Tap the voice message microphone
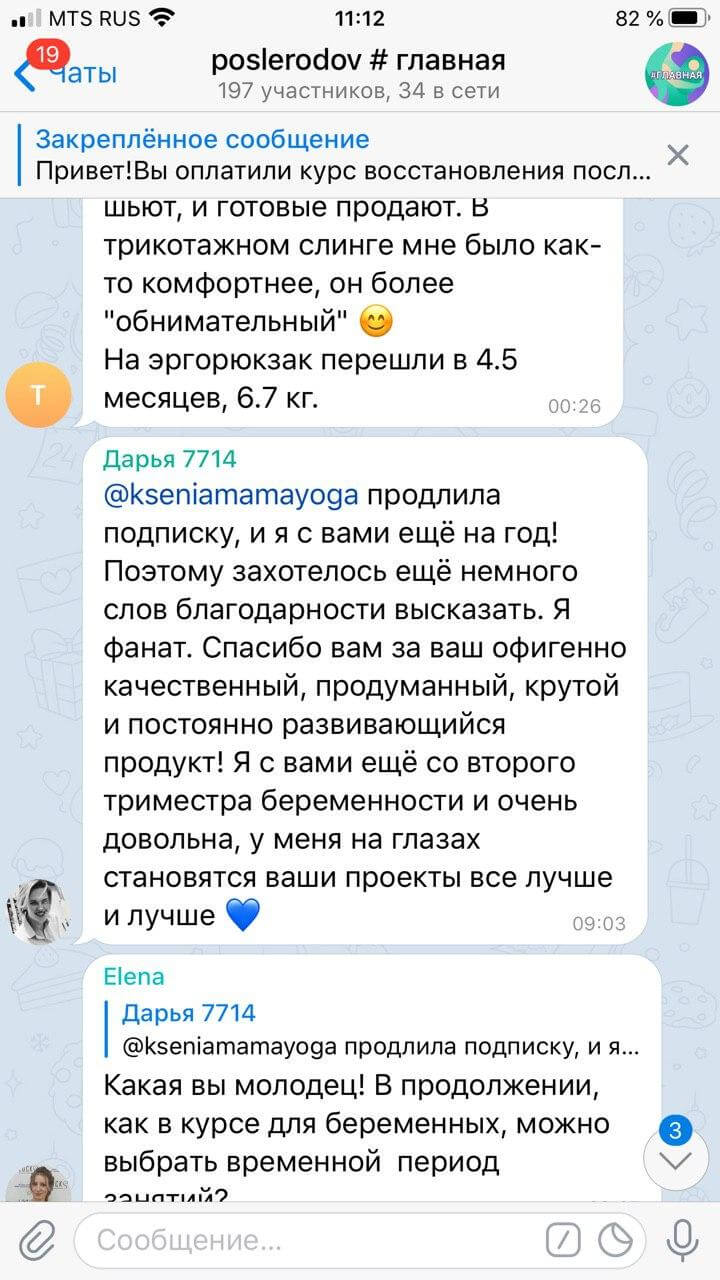The image size is (720, 1280). point(683,1241)
